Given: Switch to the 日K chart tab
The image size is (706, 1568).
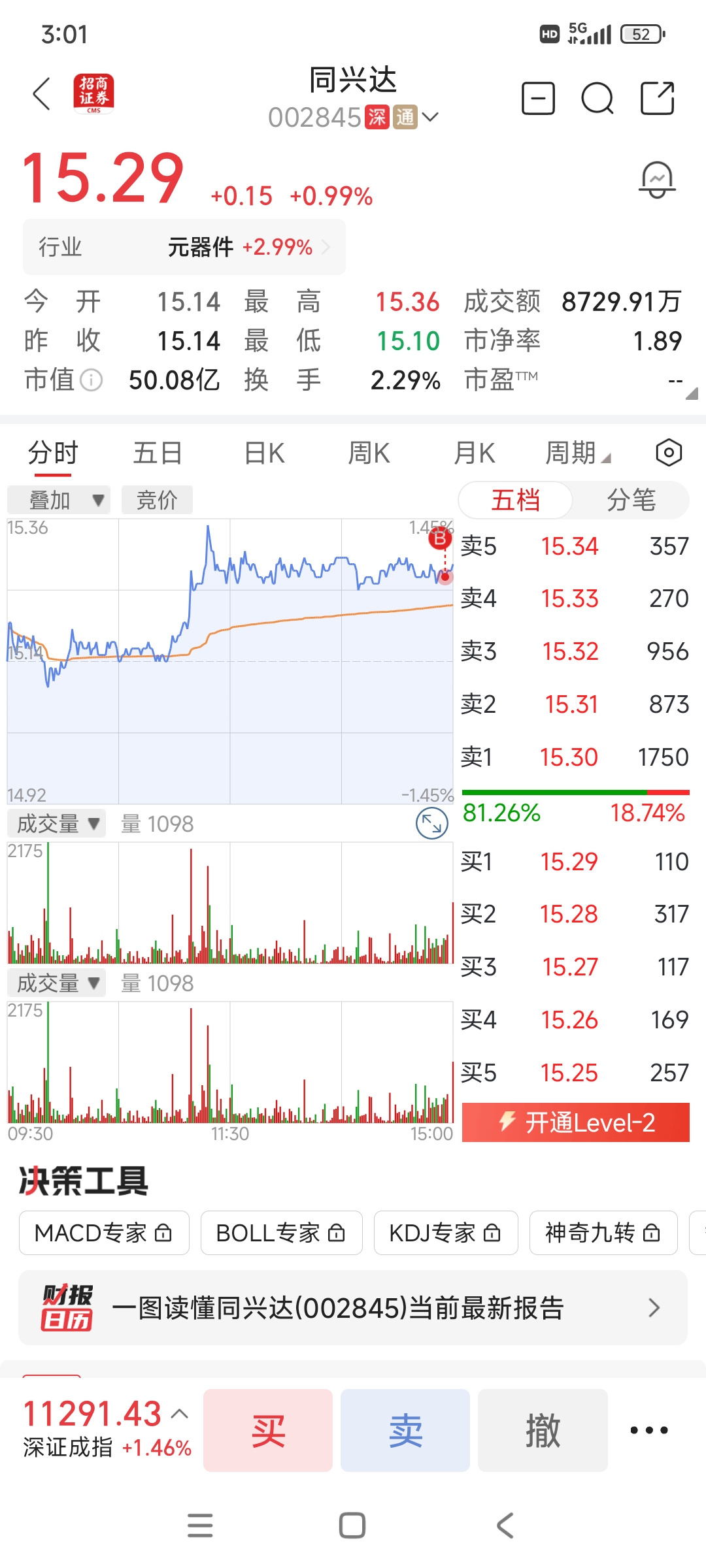Looking at the screenshot, I should 264,453.
